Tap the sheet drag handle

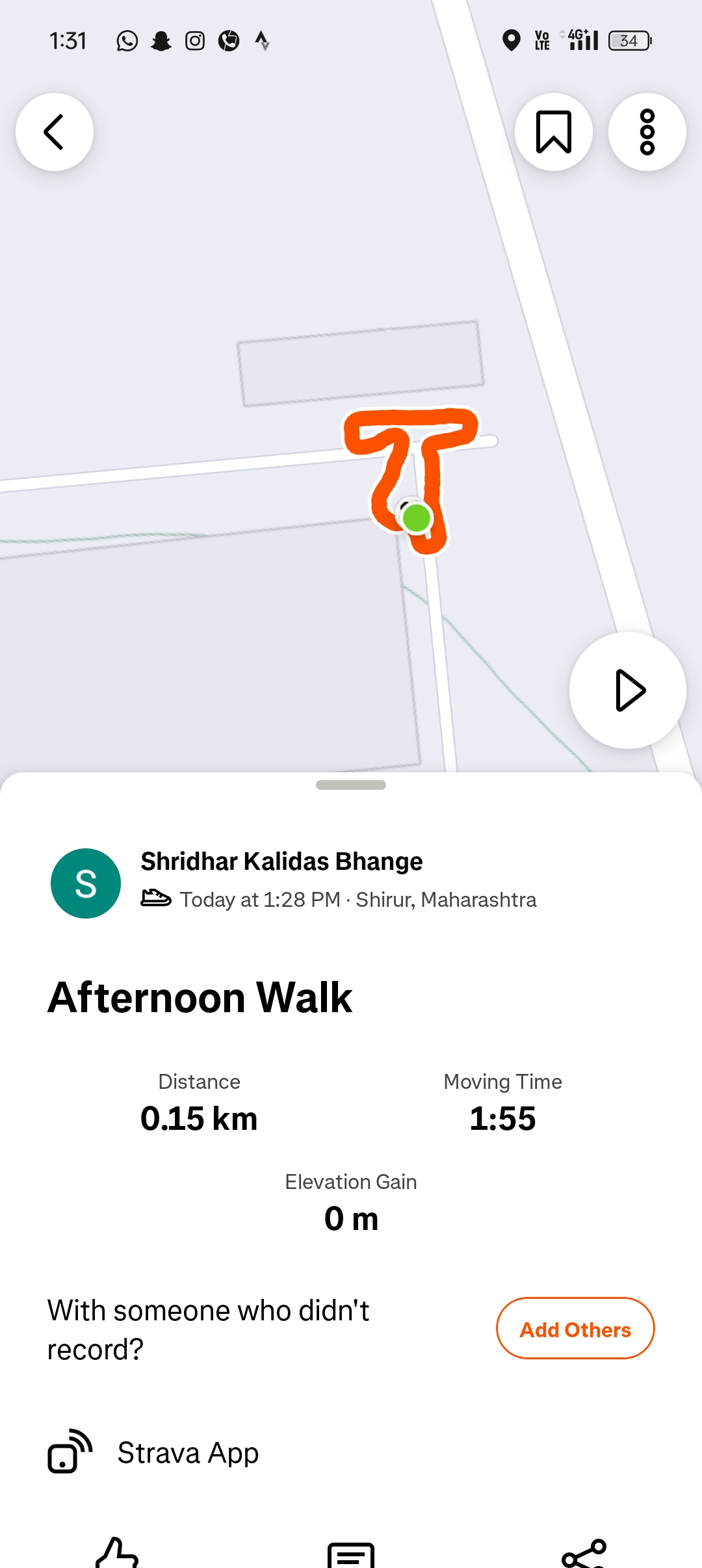point(351,785)
